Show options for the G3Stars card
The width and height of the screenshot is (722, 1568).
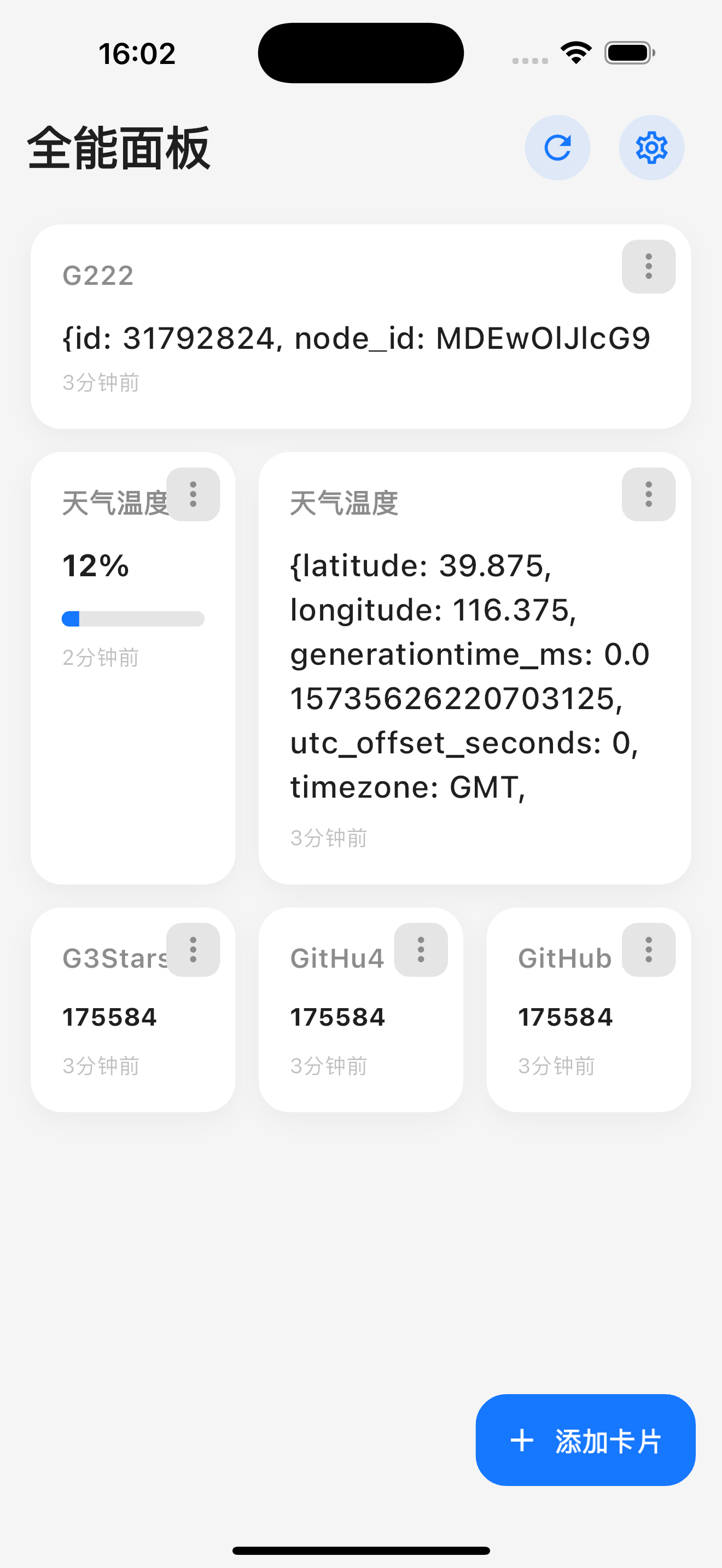pyautogui.click(x=193, y=950)
